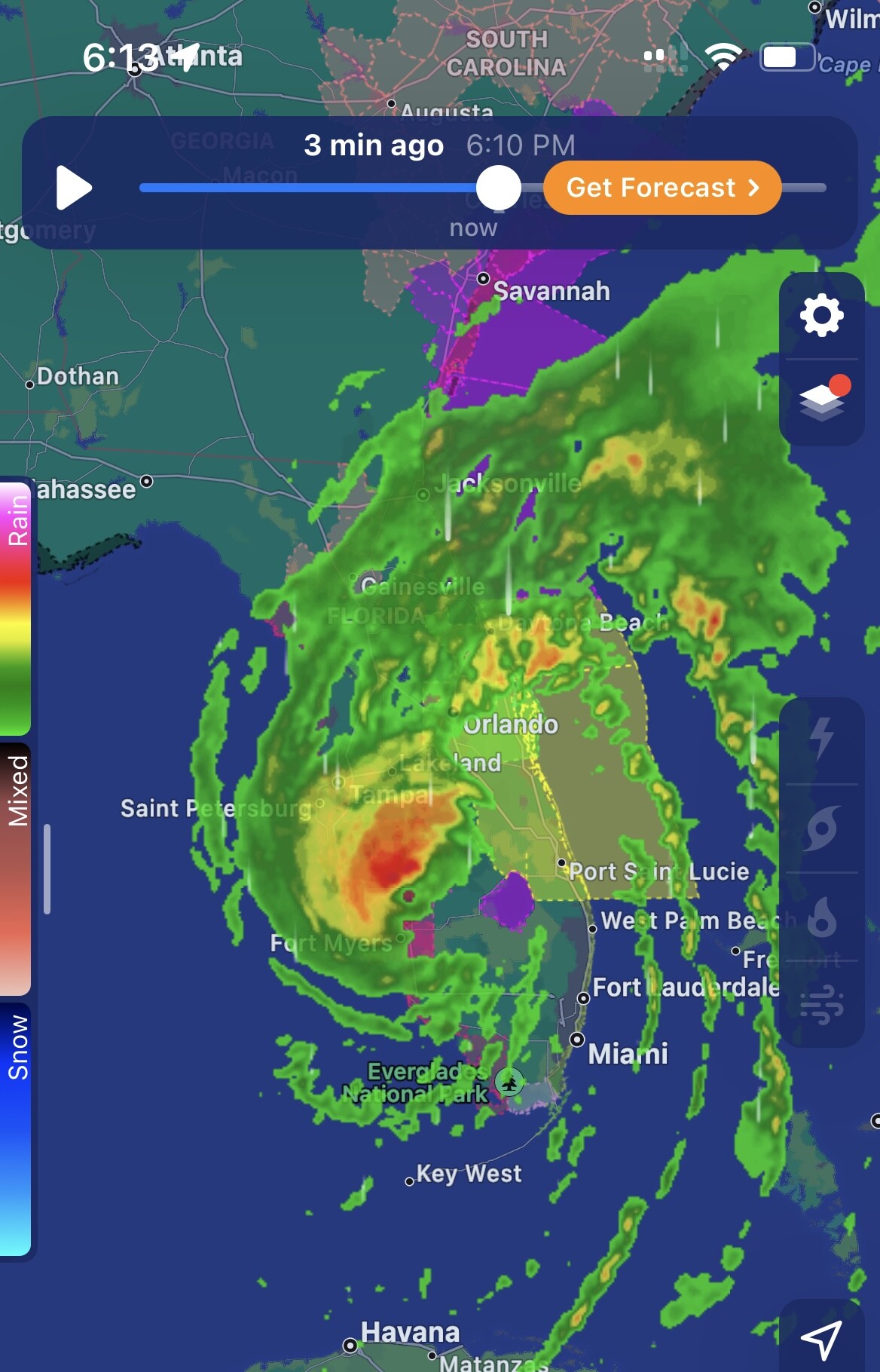Tap the Get Forecast button

pos(662,188)
